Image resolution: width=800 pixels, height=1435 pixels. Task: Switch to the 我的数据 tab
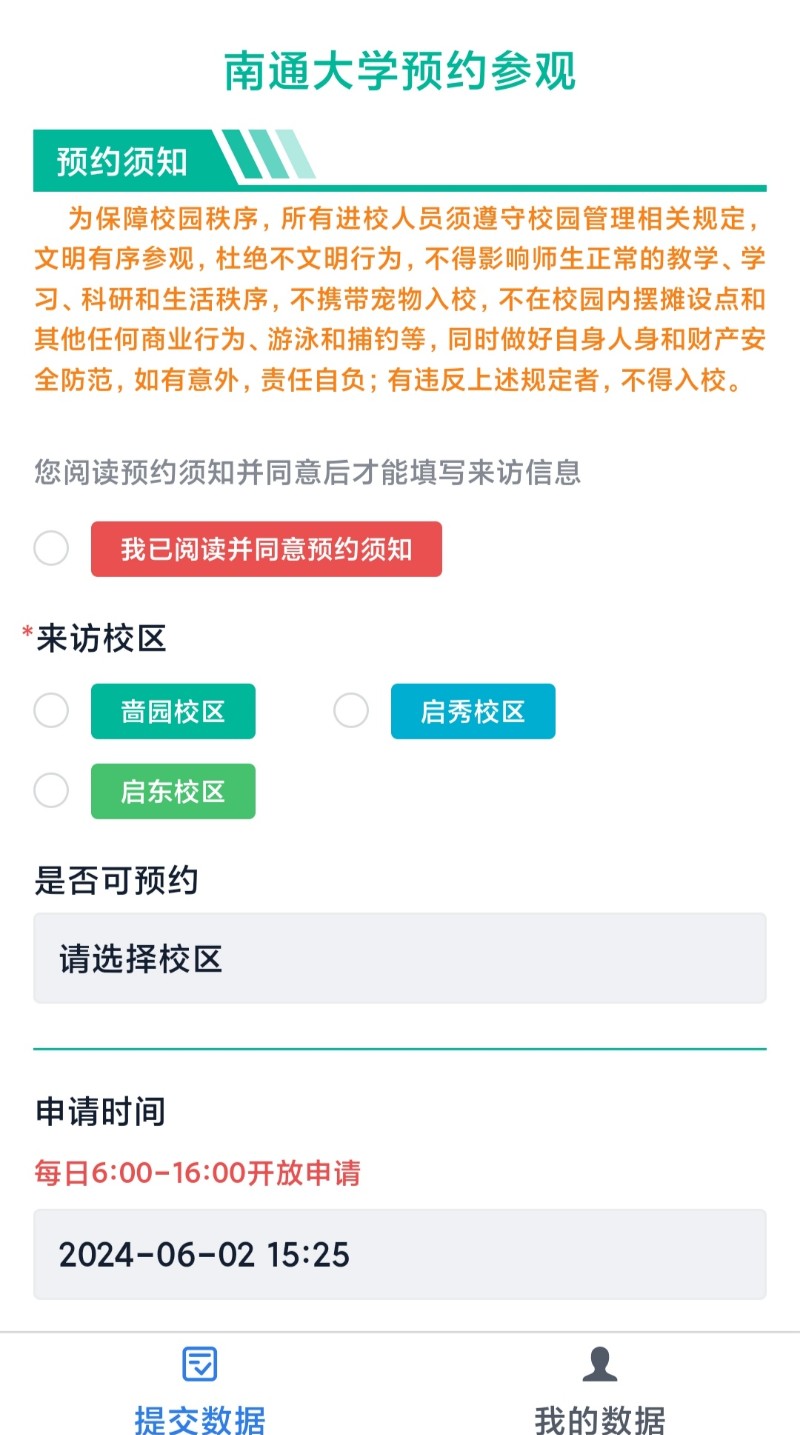(x=600, y=1387)
